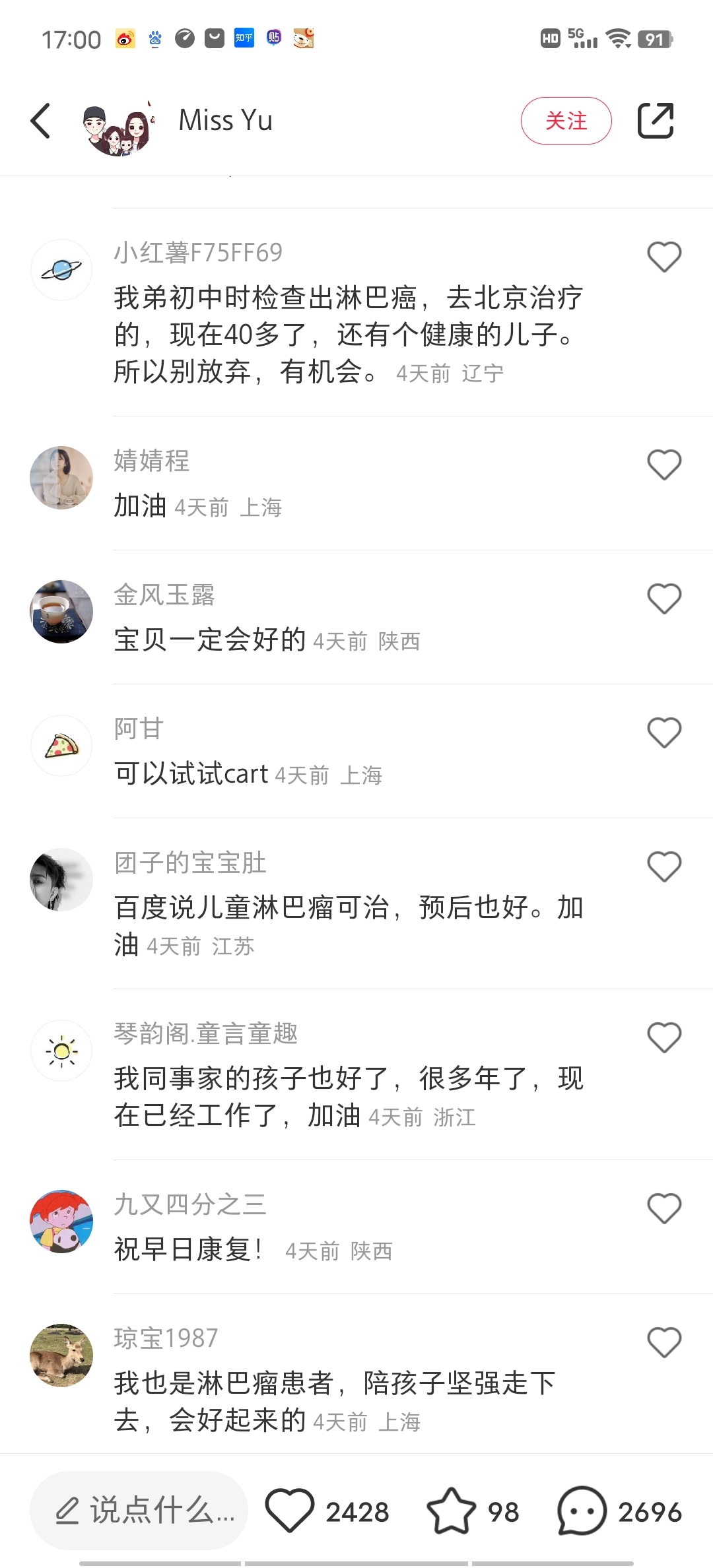Reply to 阿甘's comment about cart
This screenshot has width=713, height=1568.
click(x=191, y=773)
